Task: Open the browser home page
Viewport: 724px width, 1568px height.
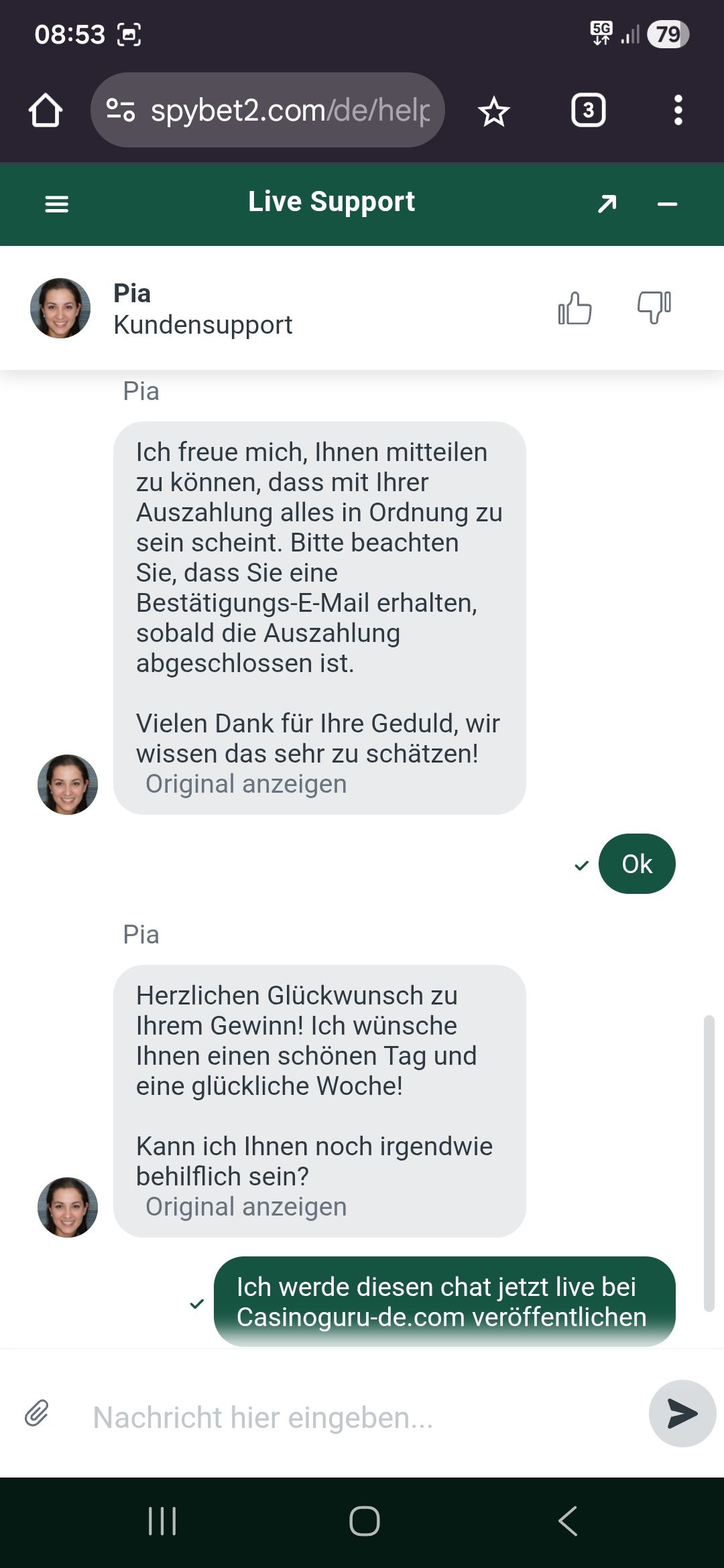Action: coord(46,111)
